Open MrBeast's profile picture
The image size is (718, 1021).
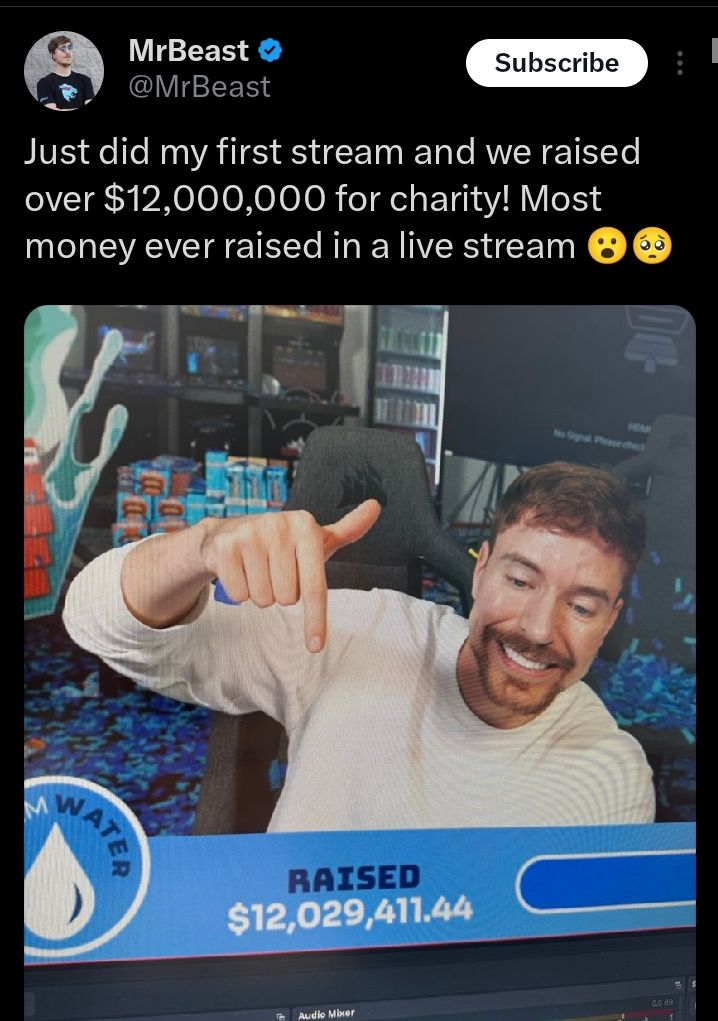(64, 70)
